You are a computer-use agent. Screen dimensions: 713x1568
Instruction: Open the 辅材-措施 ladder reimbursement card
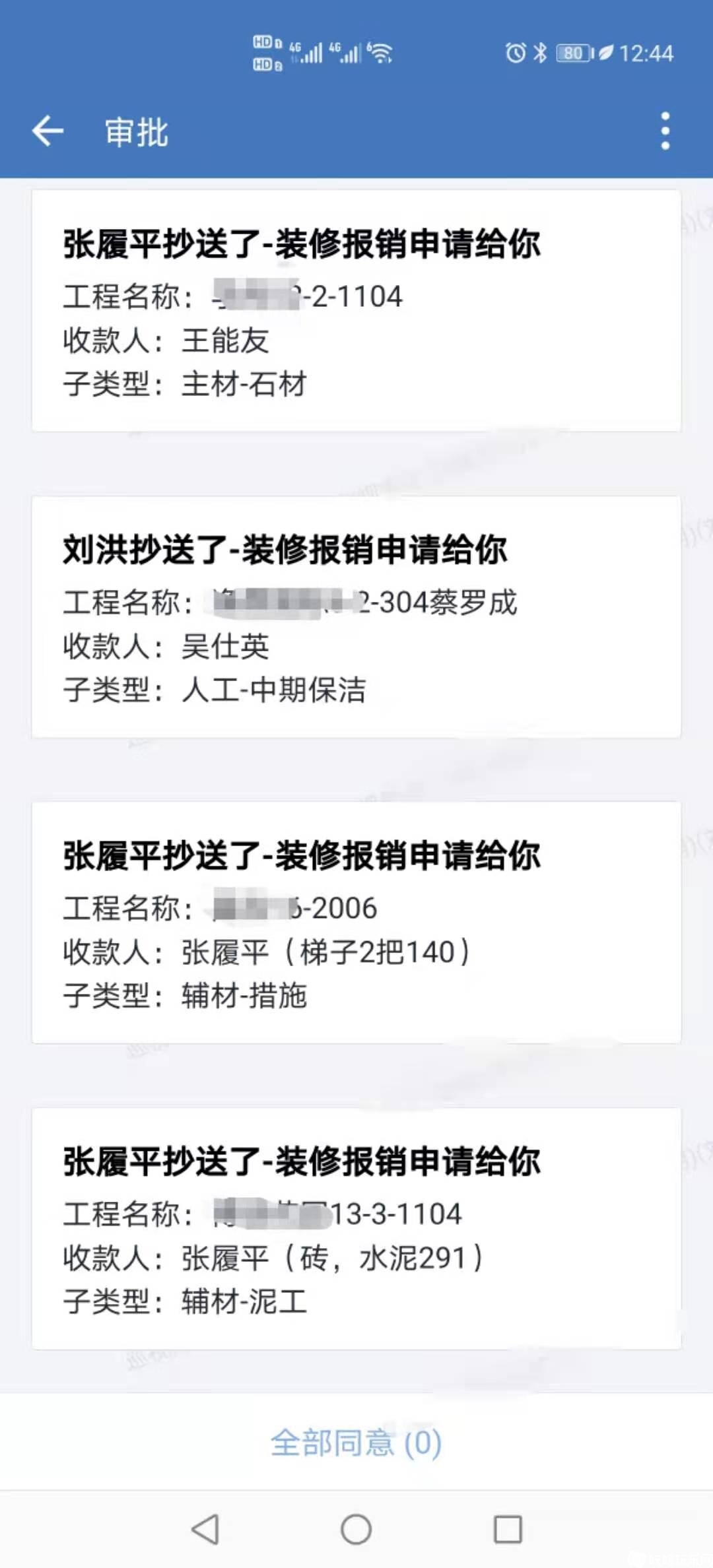356,923
